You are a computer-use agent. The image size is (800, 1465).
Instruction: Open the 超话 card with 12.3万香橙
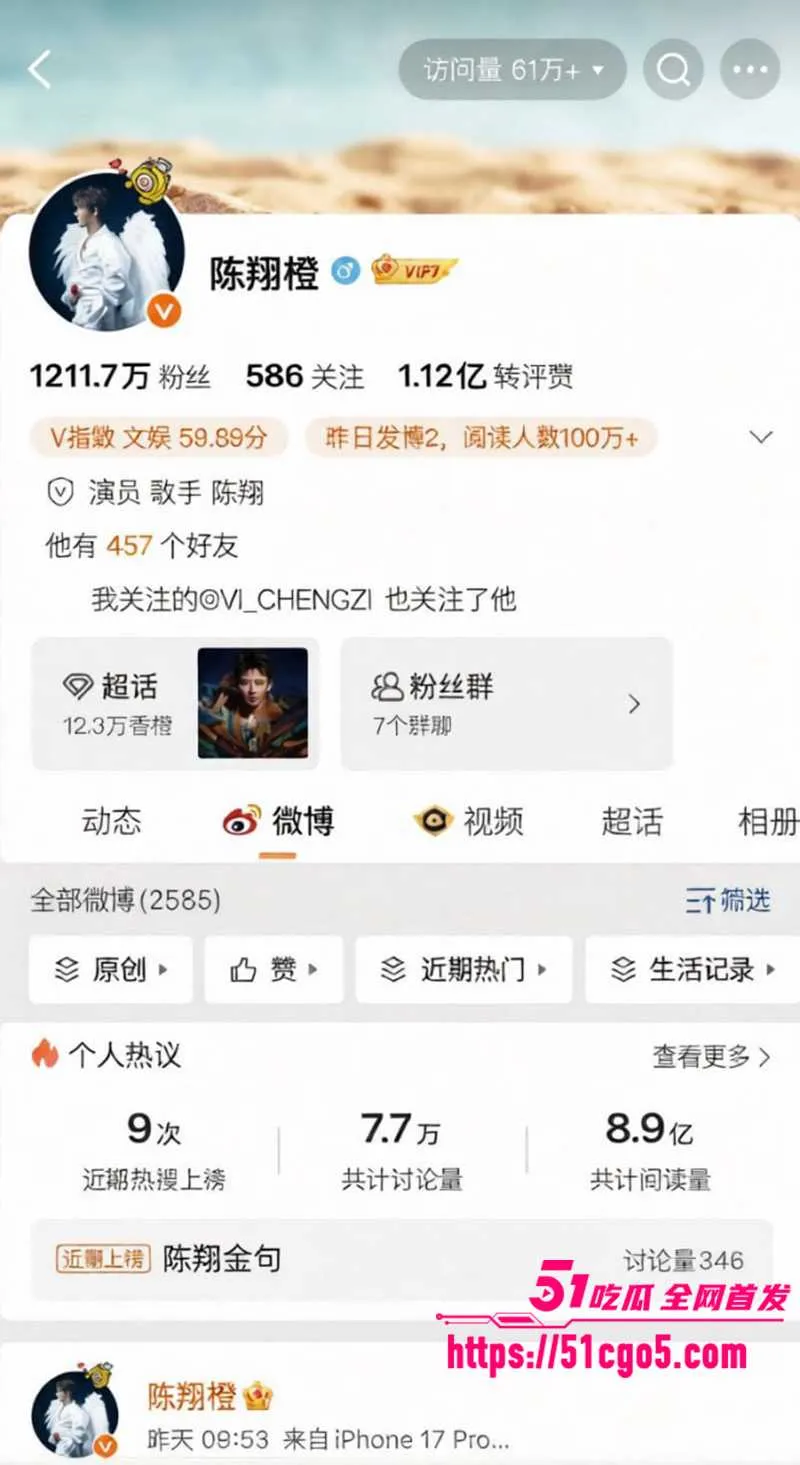pos(175,704)
